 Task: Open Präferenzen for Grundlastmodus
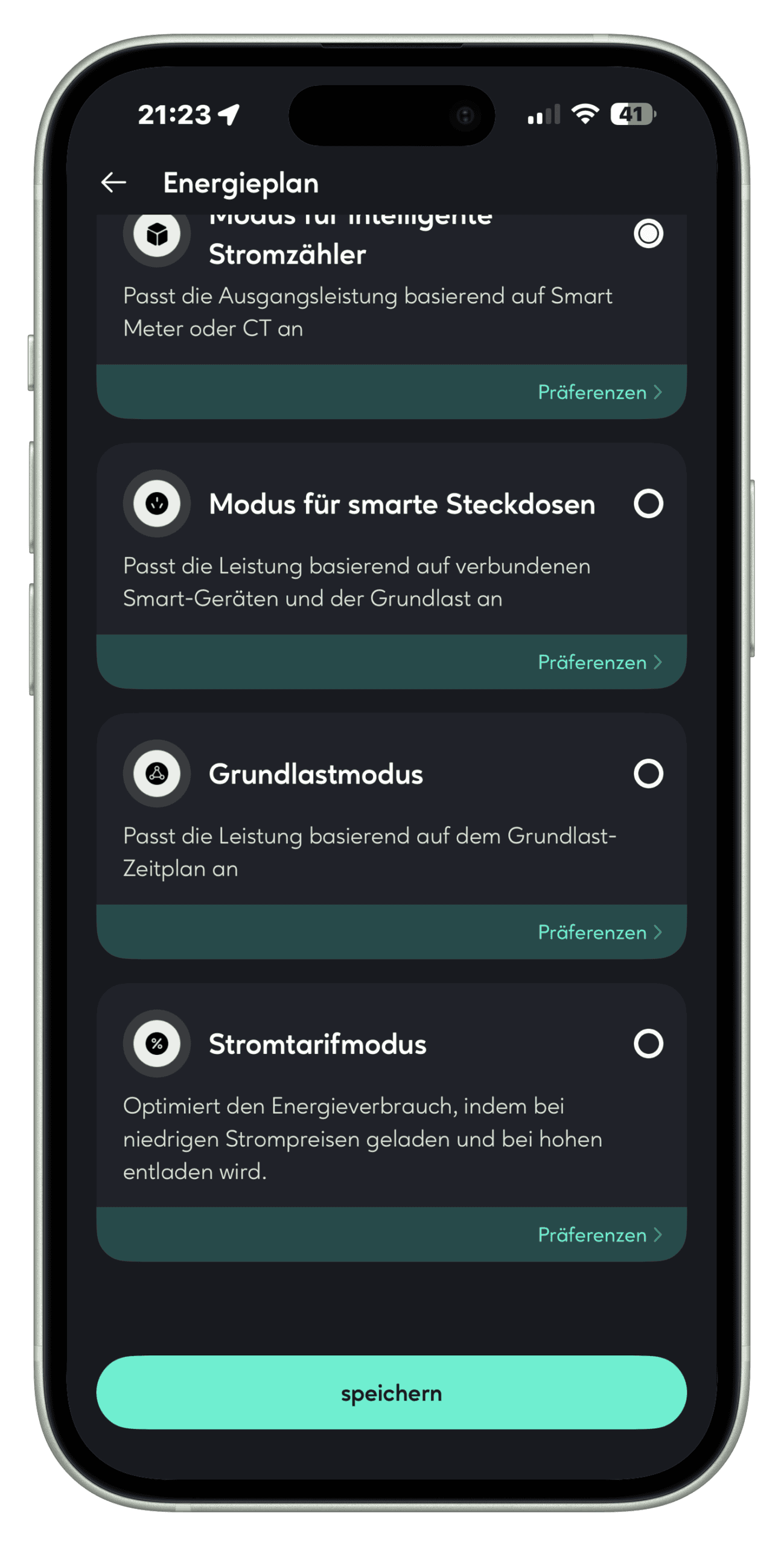tap(599, 932)
